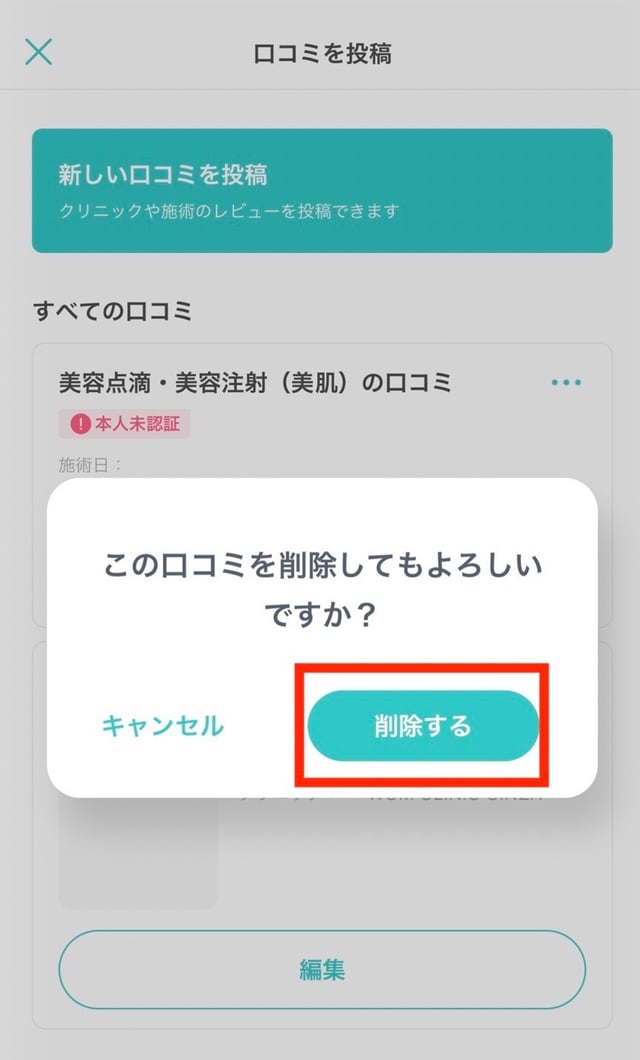Cancel the delete dialog via キャンセル
This screenshot has width=640, height=1060.
click(x=163, y=726)
